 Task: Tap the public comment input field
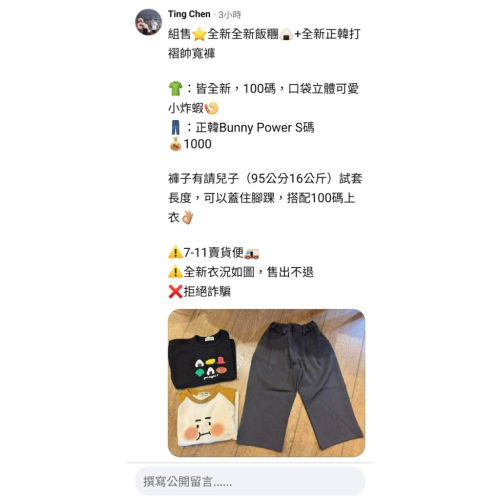pos(250,481)
